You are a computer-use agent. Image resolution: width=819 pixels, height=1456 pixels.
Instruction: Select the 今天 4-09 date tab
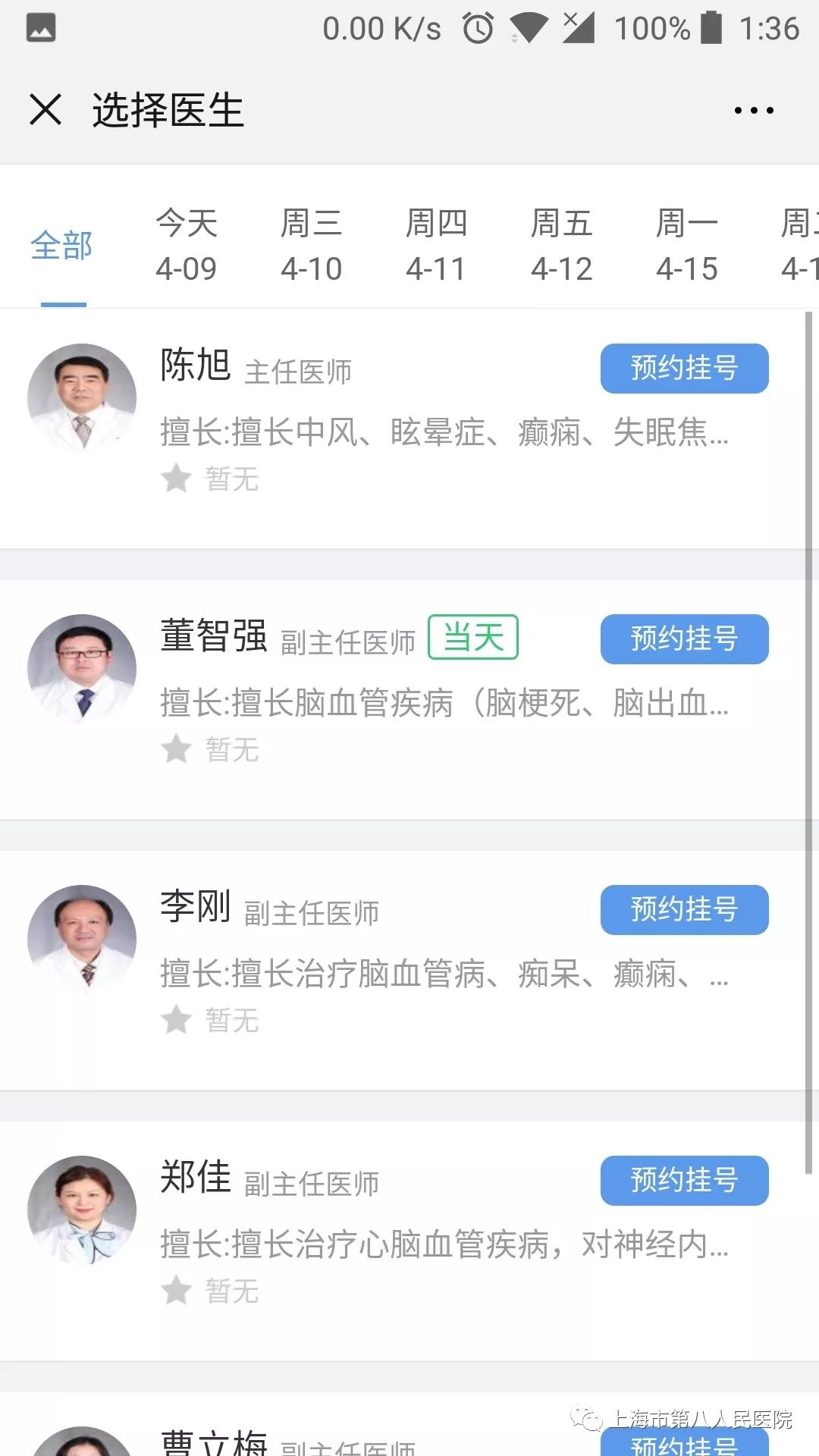click(x=187, y=246)
